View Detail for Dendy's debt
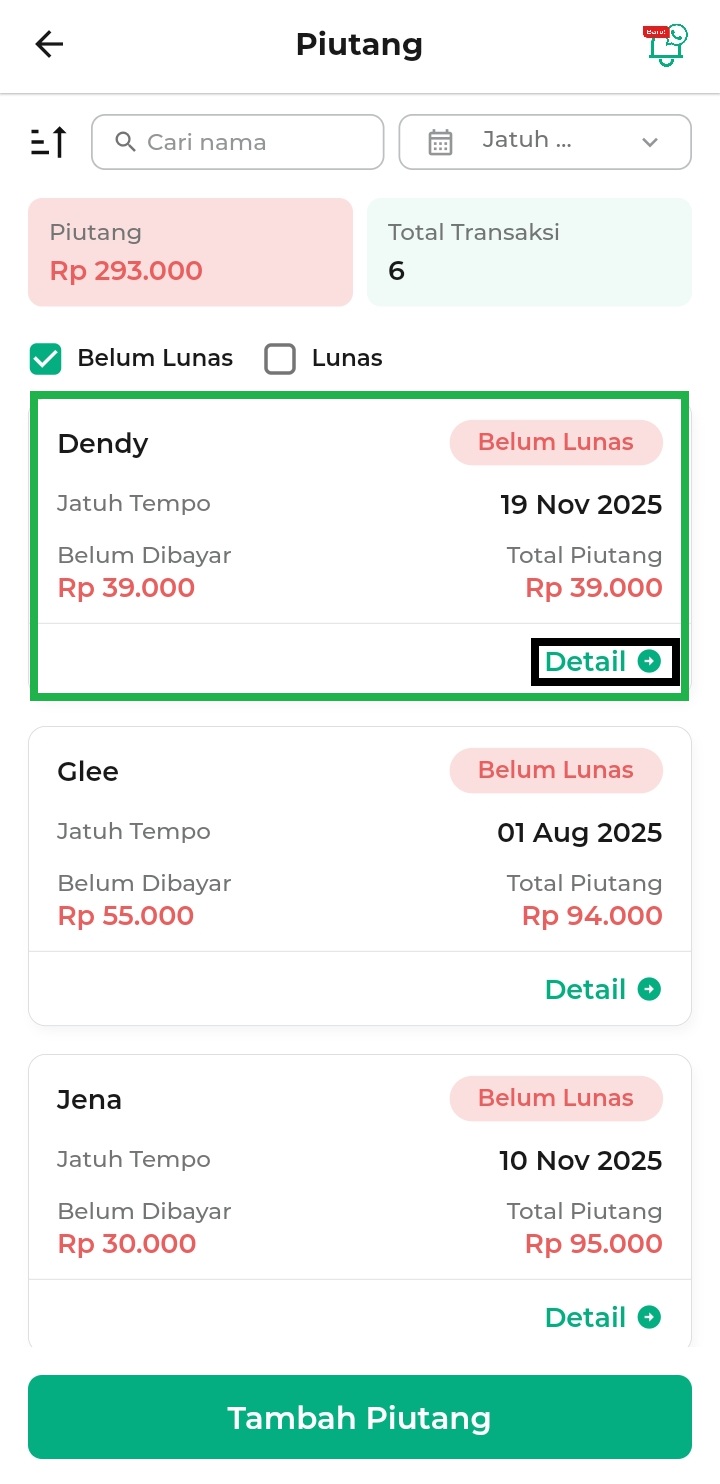720x1484 pixels. click(604, 662)
